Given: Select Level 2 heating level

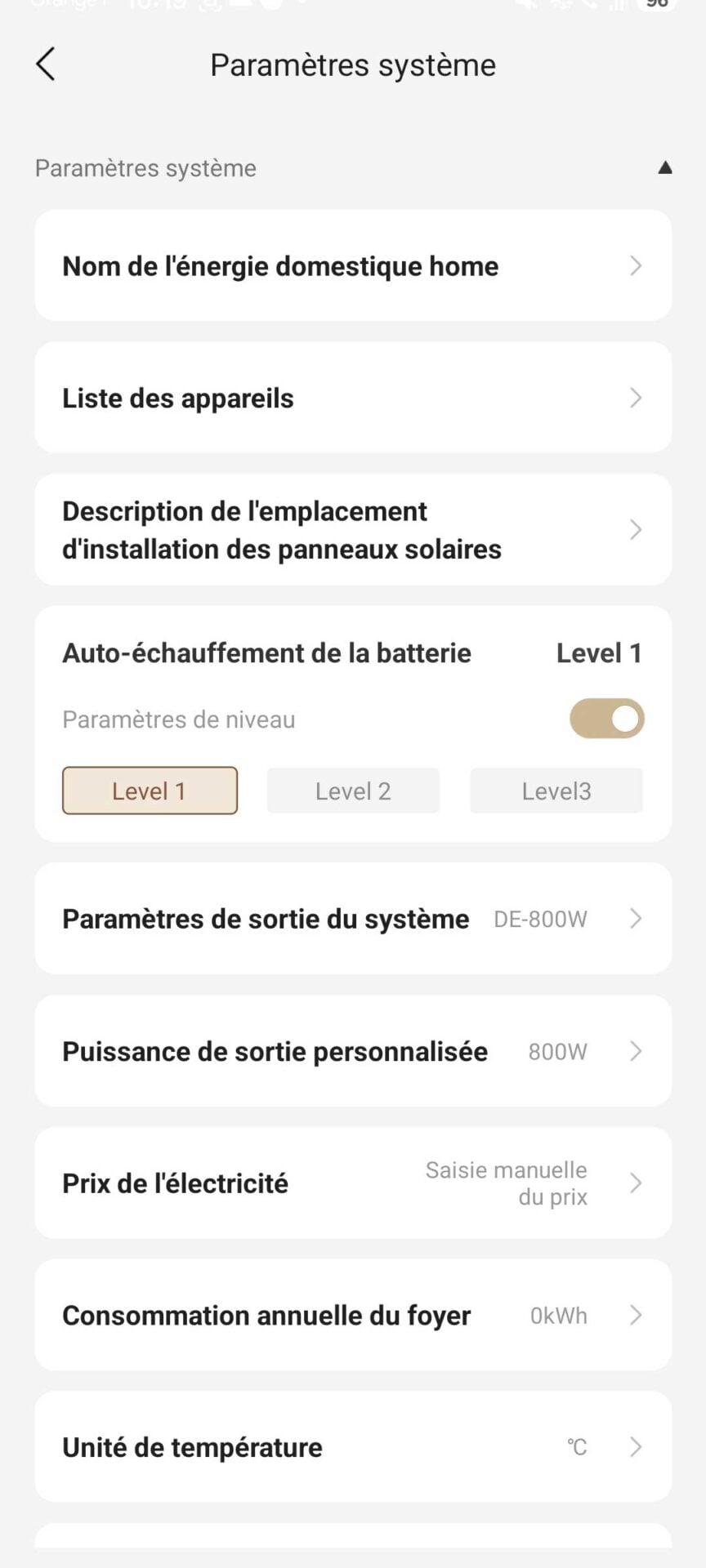Looking at the screenshot, I should point(353,791).
